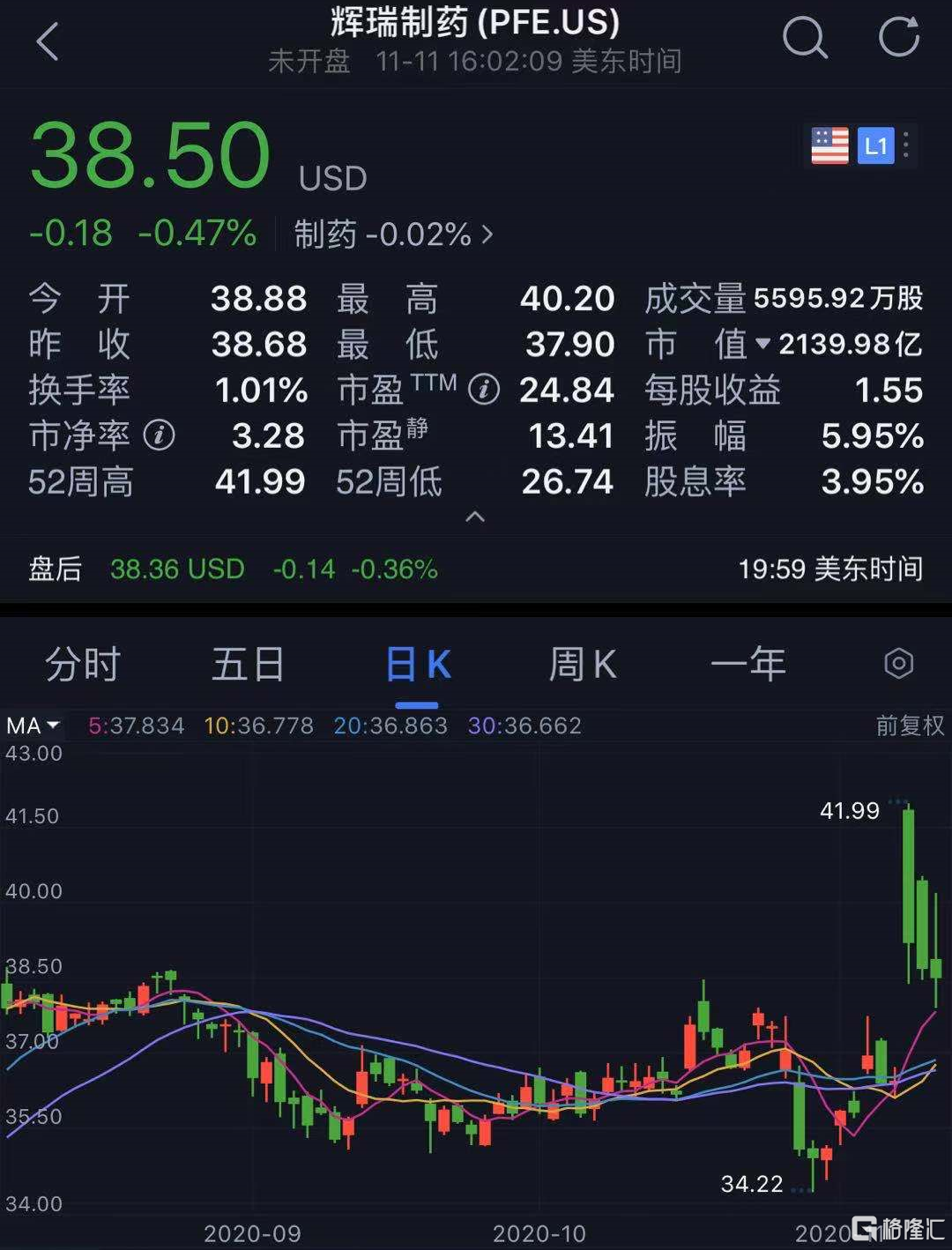
Task: Collapse the quote details panel
Action: pos(475,517)
